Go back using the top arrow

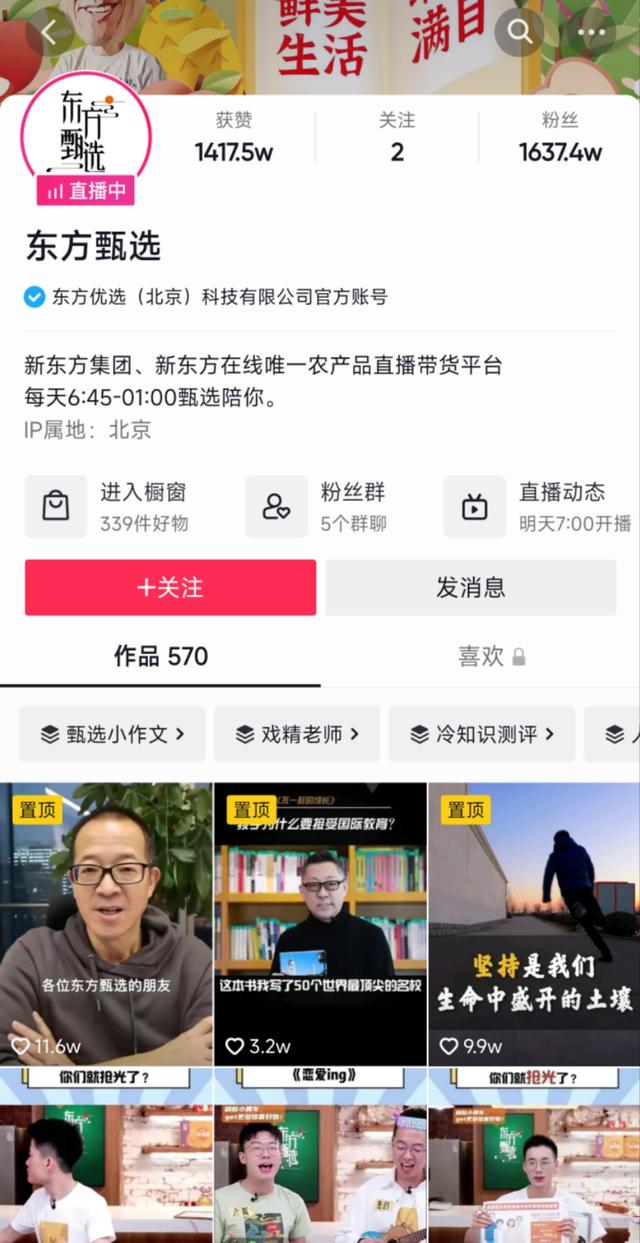pos(48,32)
